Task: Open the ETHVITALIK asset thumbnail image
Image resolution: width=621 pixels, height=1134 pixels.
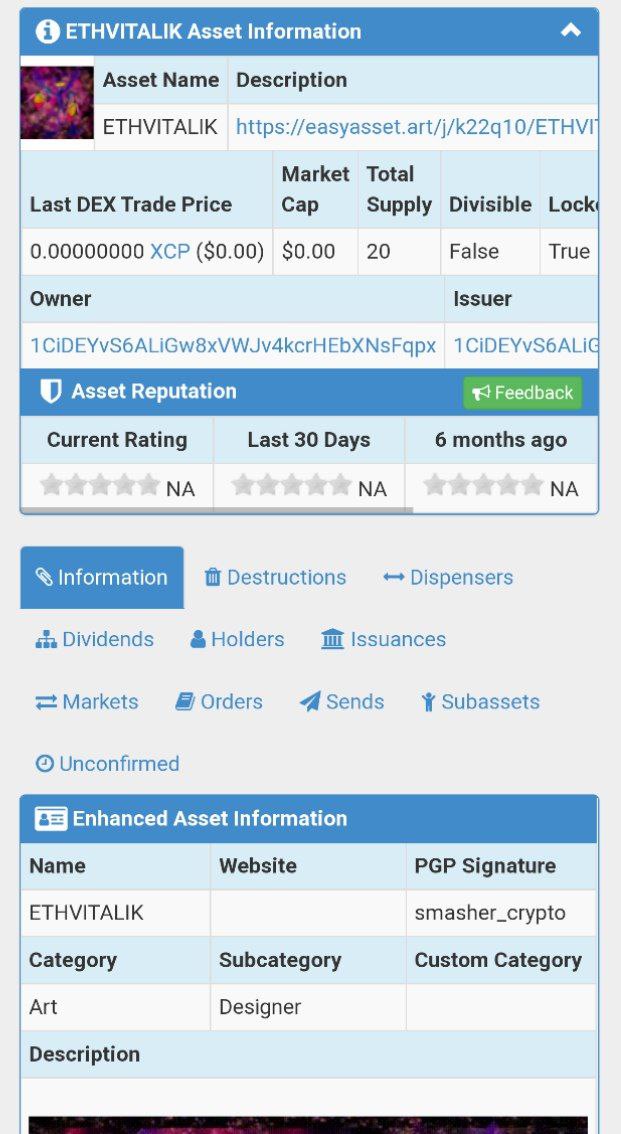Action: (57, 103)
